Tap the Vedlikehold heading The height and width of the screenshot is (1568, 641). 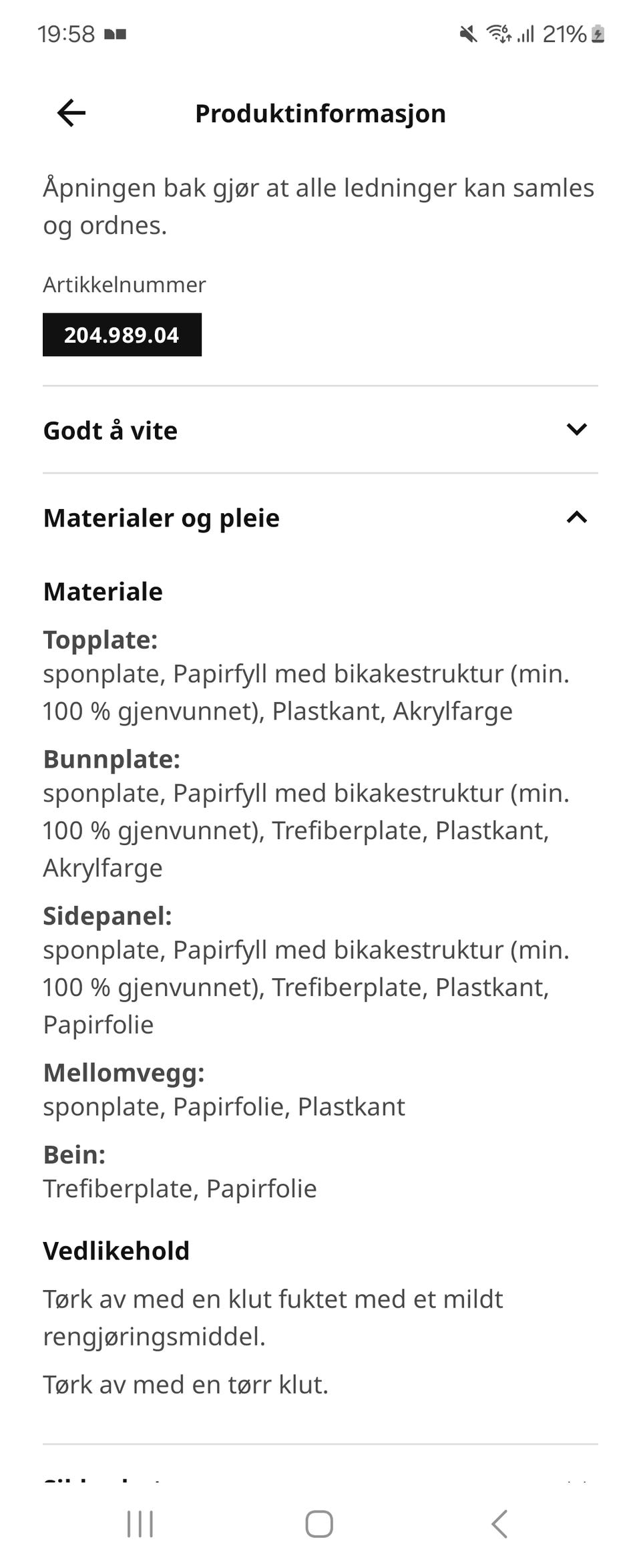[116, 1251]
